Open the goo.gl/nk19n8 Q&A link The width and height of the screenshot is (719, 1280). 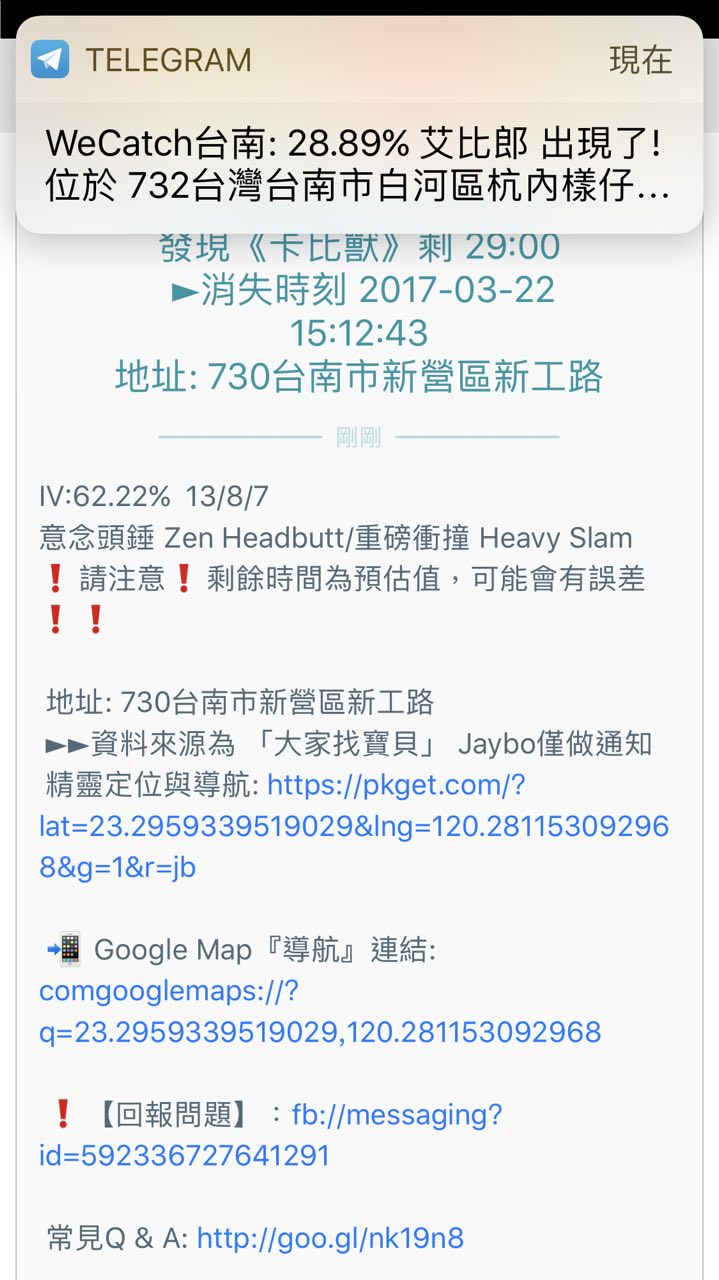330,1239
